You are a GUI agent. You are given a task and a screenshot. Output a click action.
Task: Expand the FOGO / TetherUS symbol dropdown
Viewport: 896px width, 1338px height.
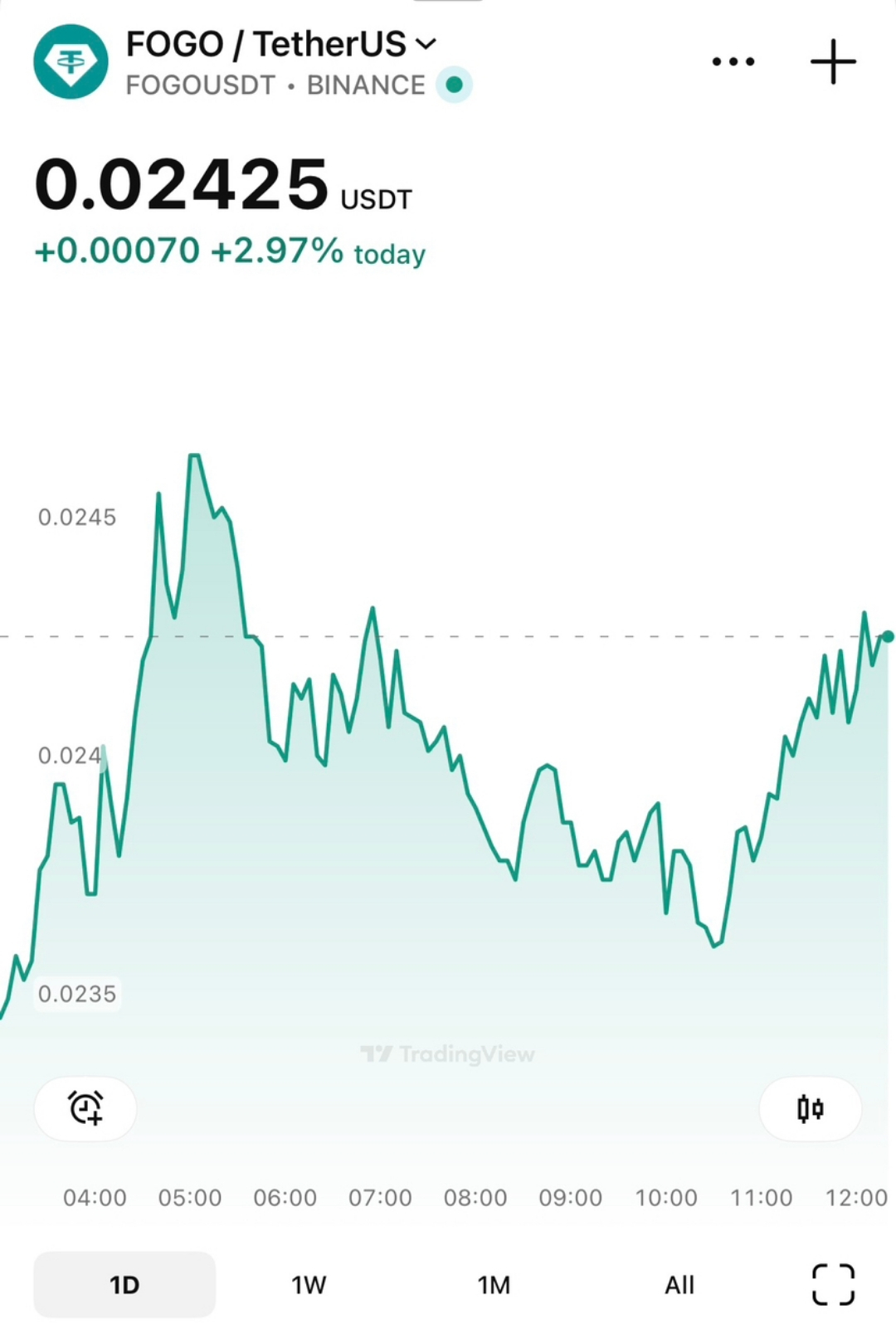425,44
